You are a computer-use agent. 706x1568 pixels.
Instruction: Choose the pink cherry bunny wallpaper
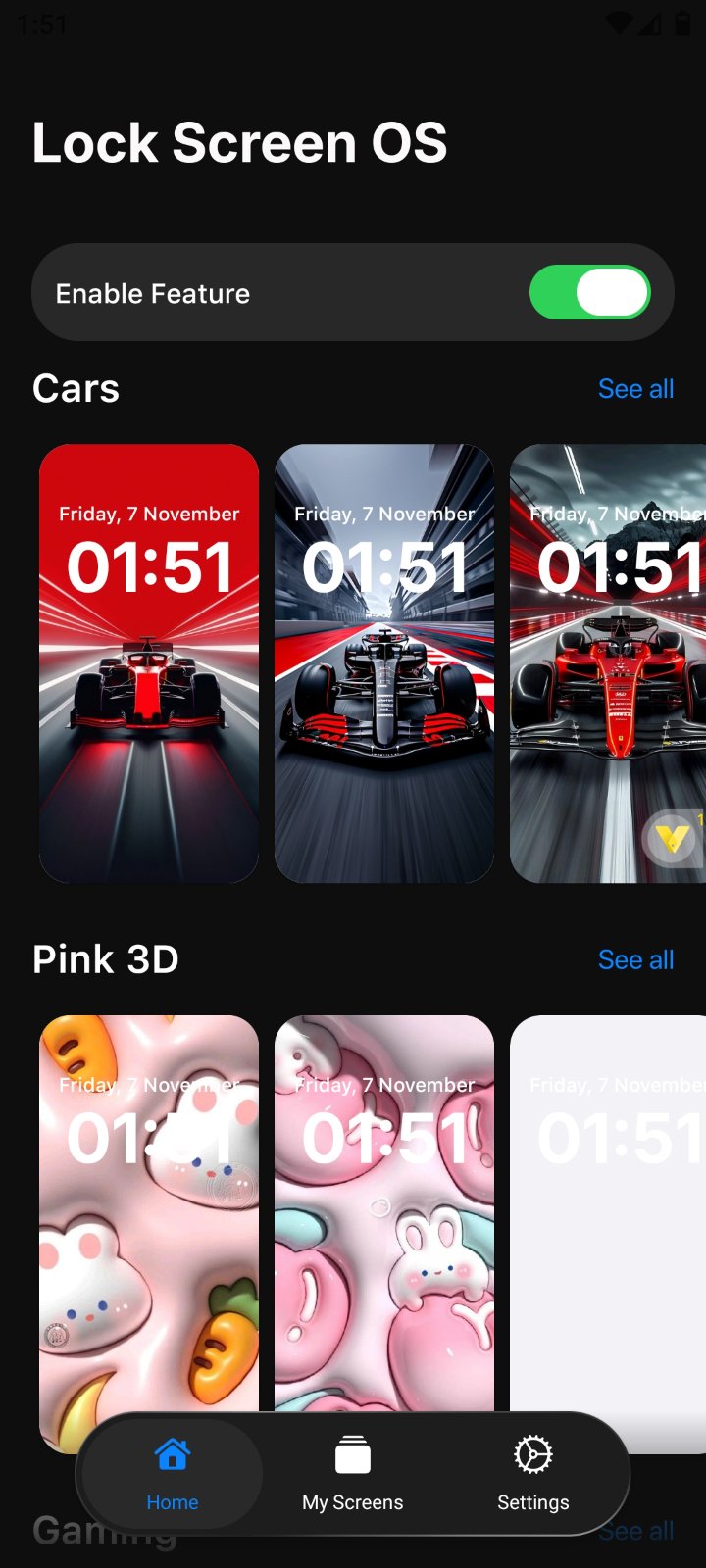[384, 1215]
